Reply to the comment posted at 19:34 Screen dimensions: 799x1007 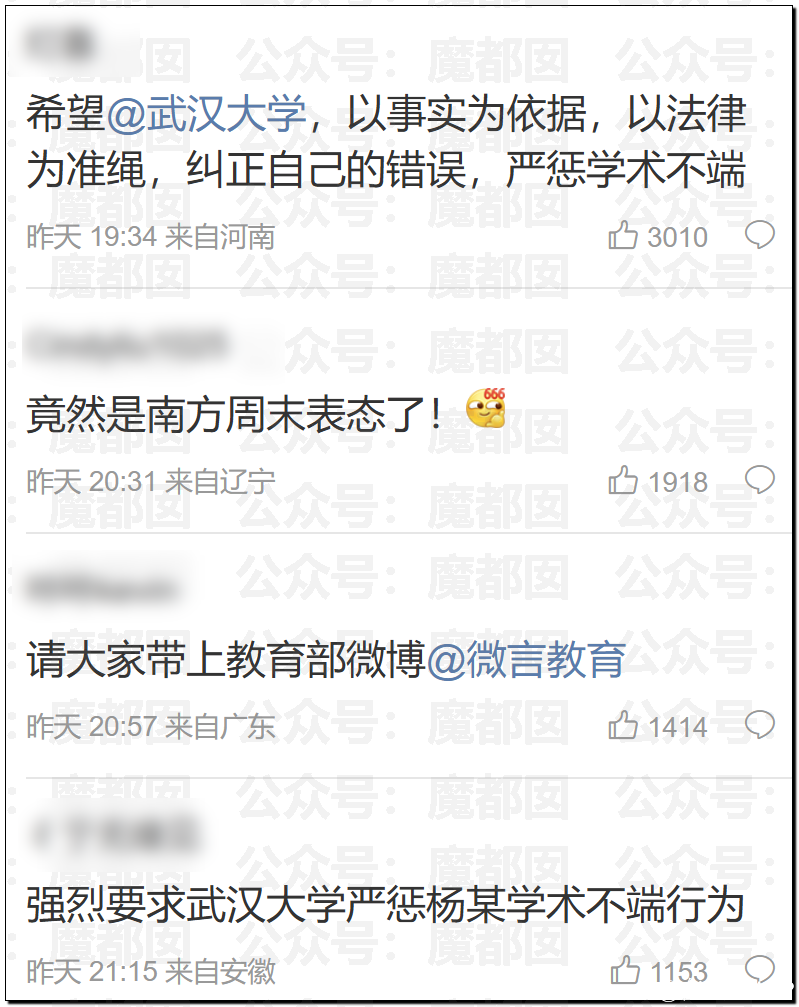(x=760, y=235)
